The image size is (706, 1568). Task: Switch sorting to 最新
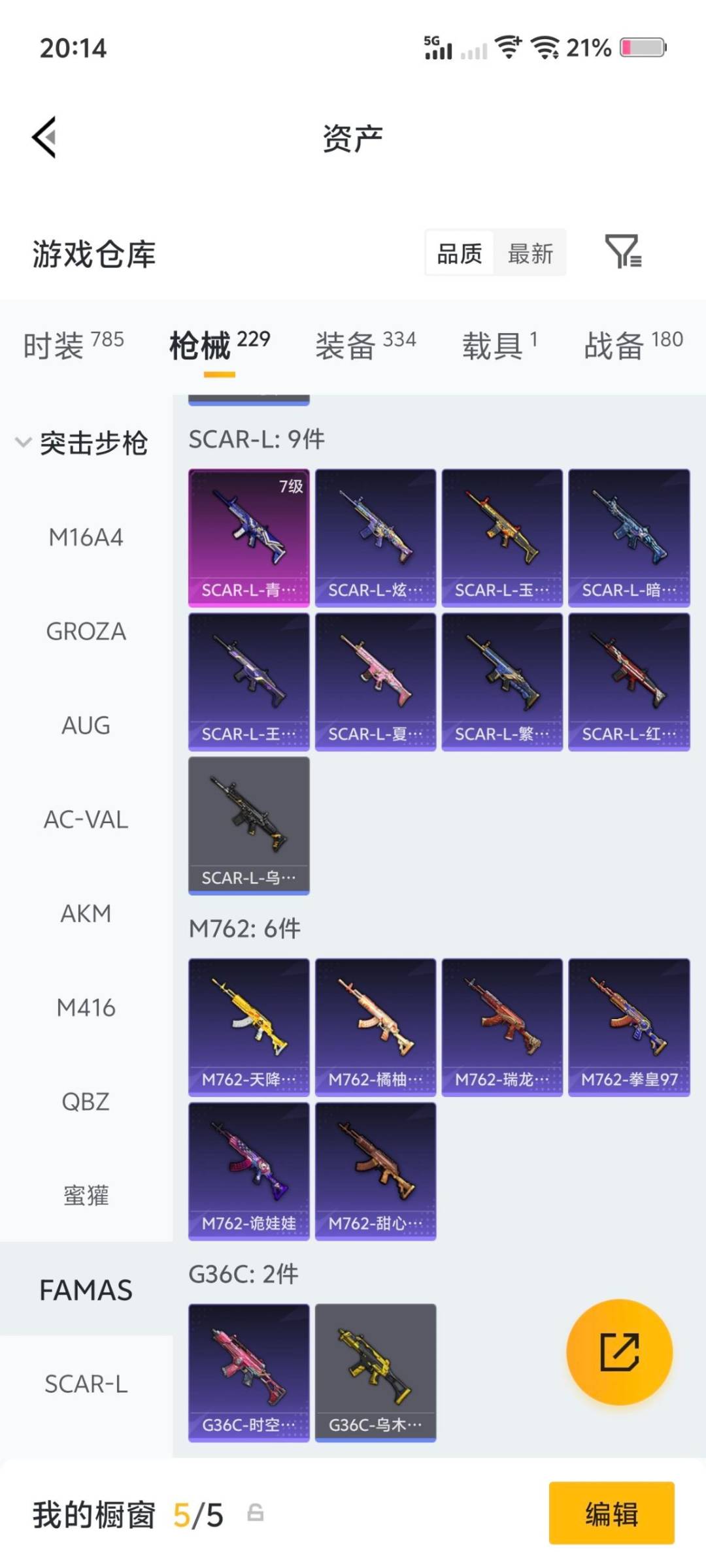pyautogui.click(x=531, y=253)
